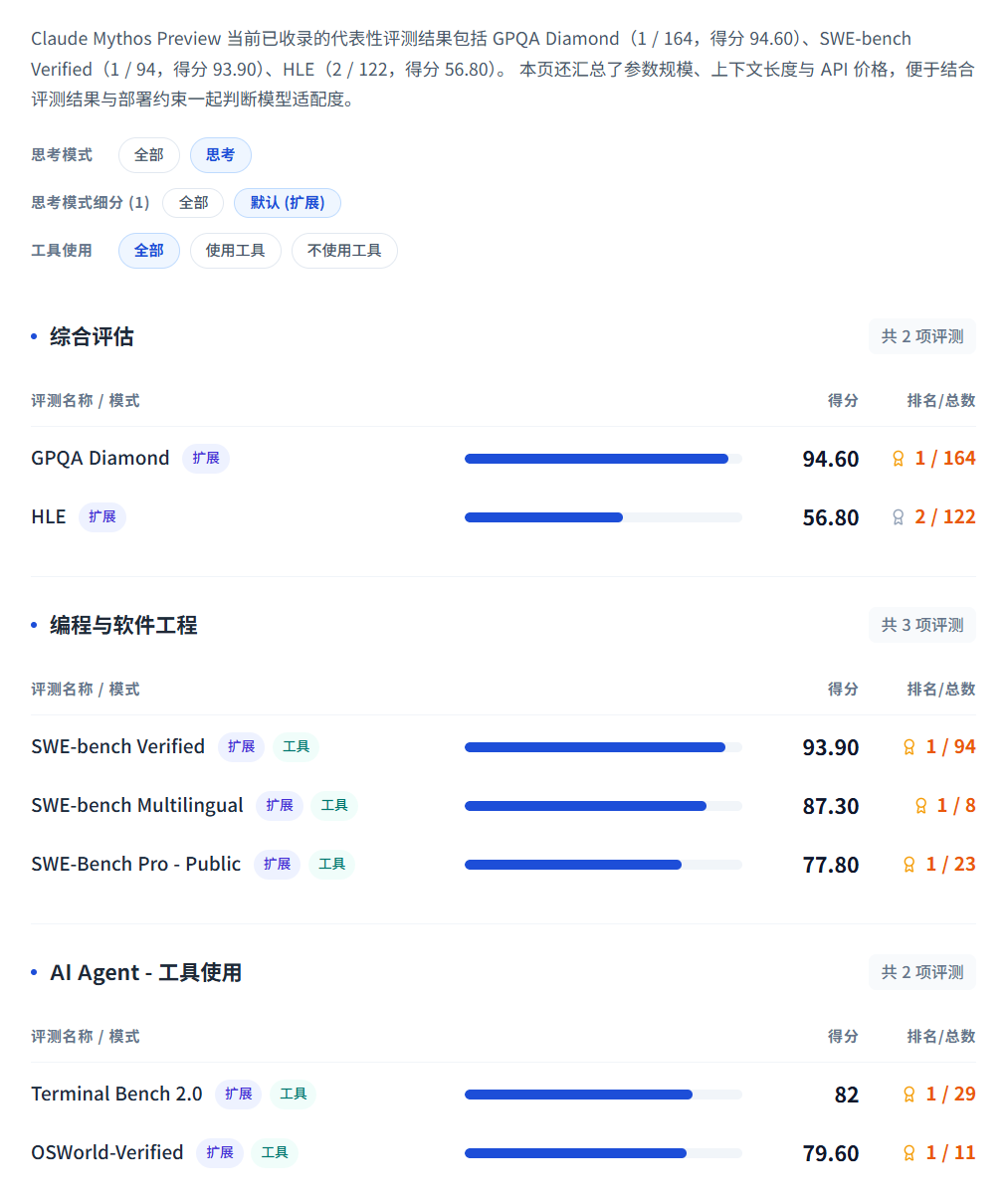This screenshot has height=1199, width=1008.
Task: Select the 默认 (扩展) chip
Action: 287,203
